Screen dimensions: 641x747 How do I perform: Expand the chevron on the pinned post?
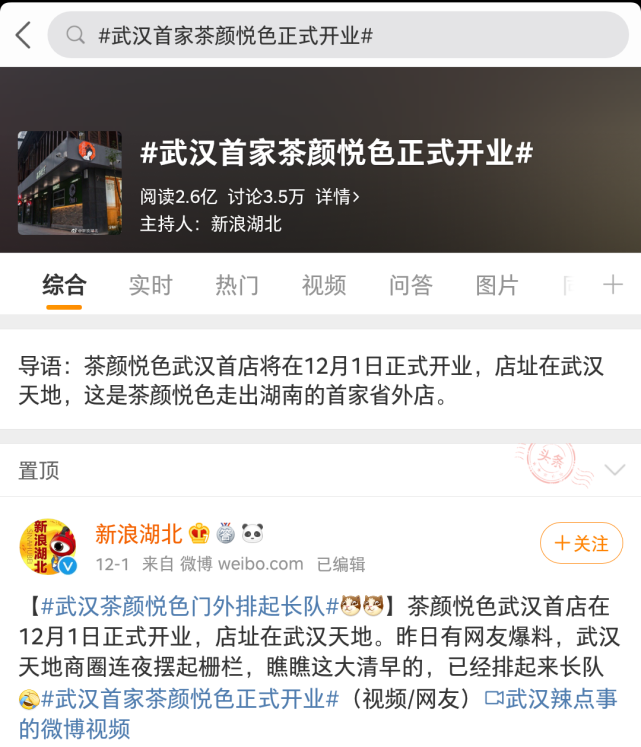(615, 470)
